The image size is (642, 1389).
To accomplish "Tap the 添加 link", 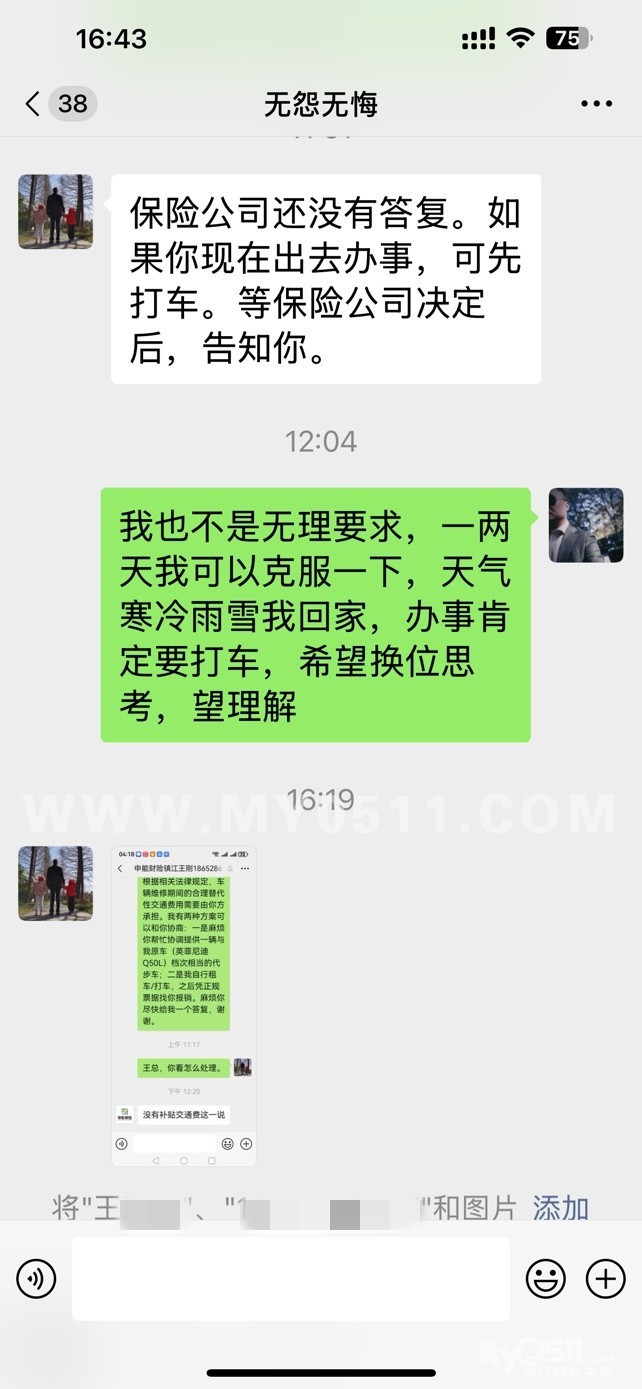I will pyautogui.click(x=560, y=1208).
